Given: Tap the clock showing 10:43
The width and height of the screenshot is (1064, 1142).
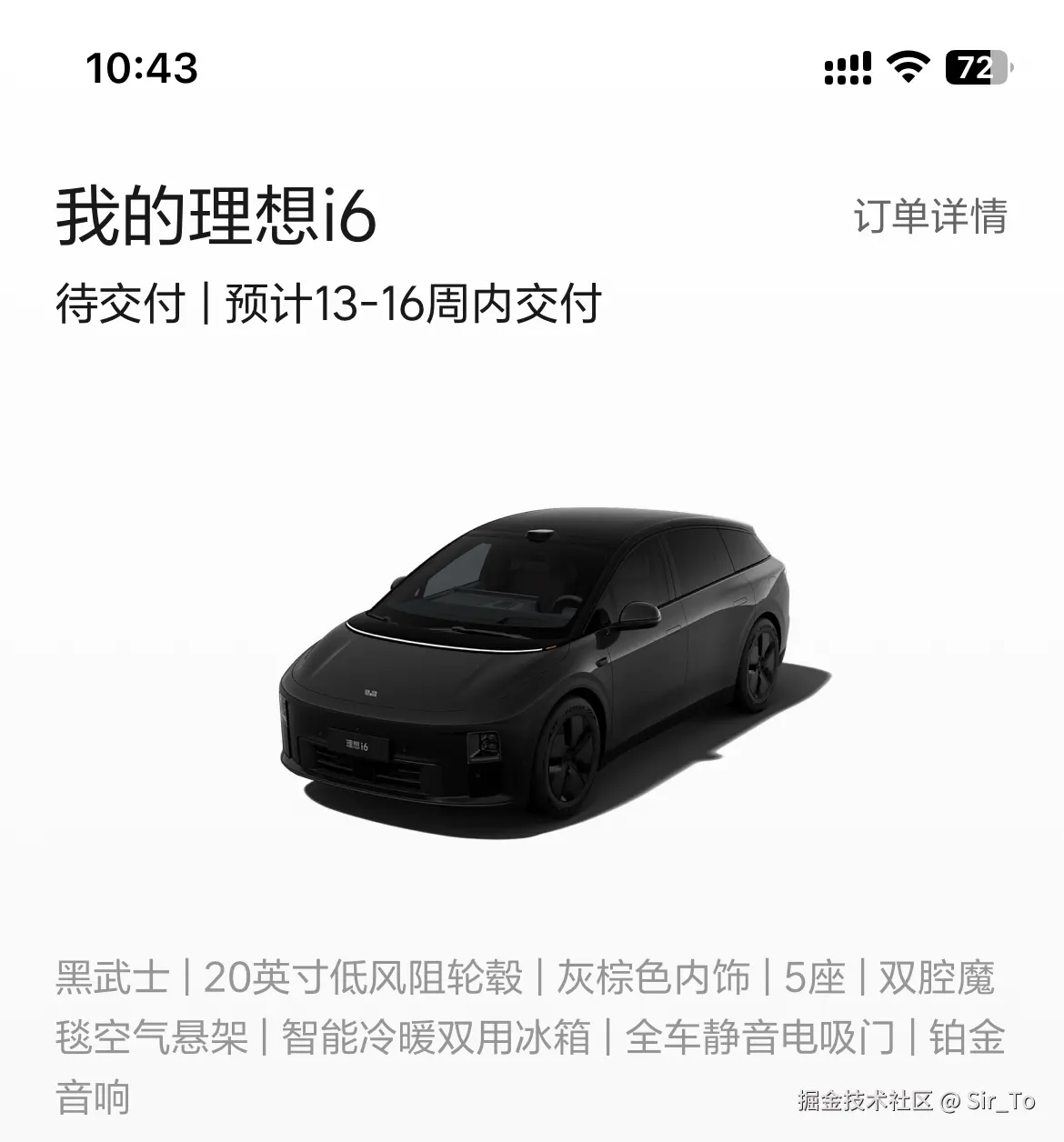Looking at the screenshot, I should pyautogui.click(x=144, y=65).
